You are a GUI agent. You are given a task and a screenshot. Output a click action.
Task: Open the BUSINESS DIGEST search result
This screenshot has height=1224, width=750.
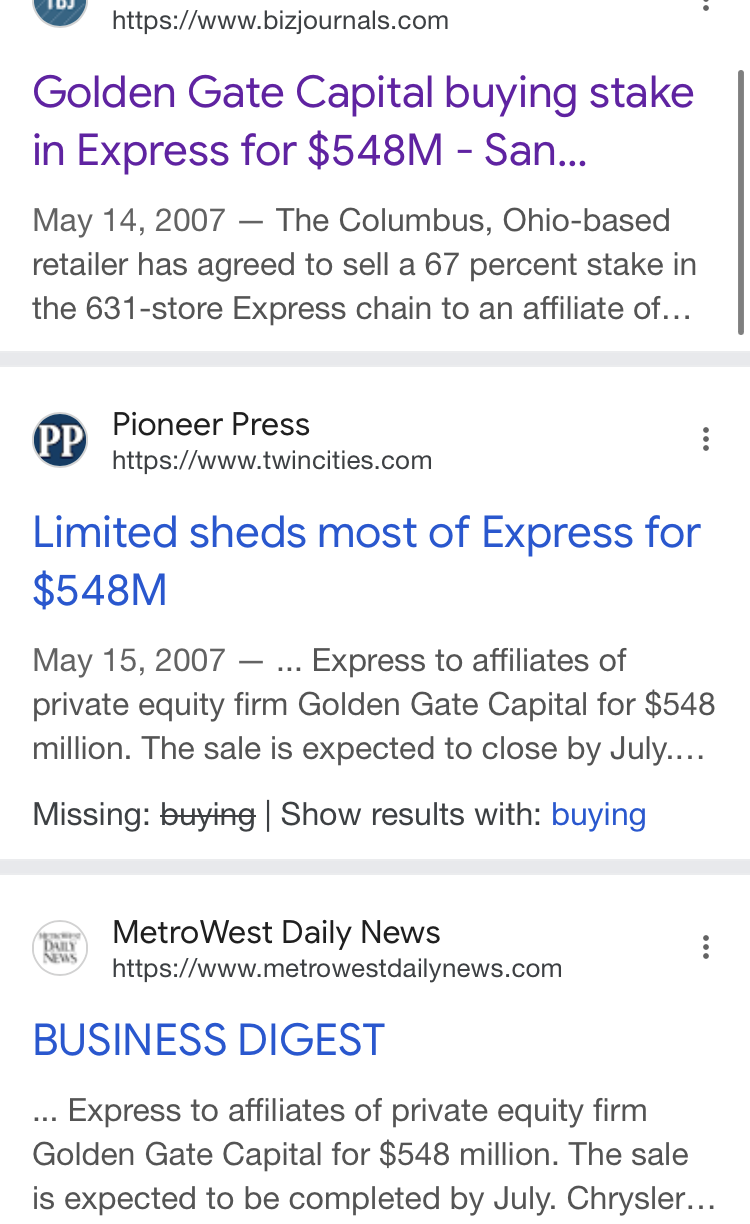208,1040
